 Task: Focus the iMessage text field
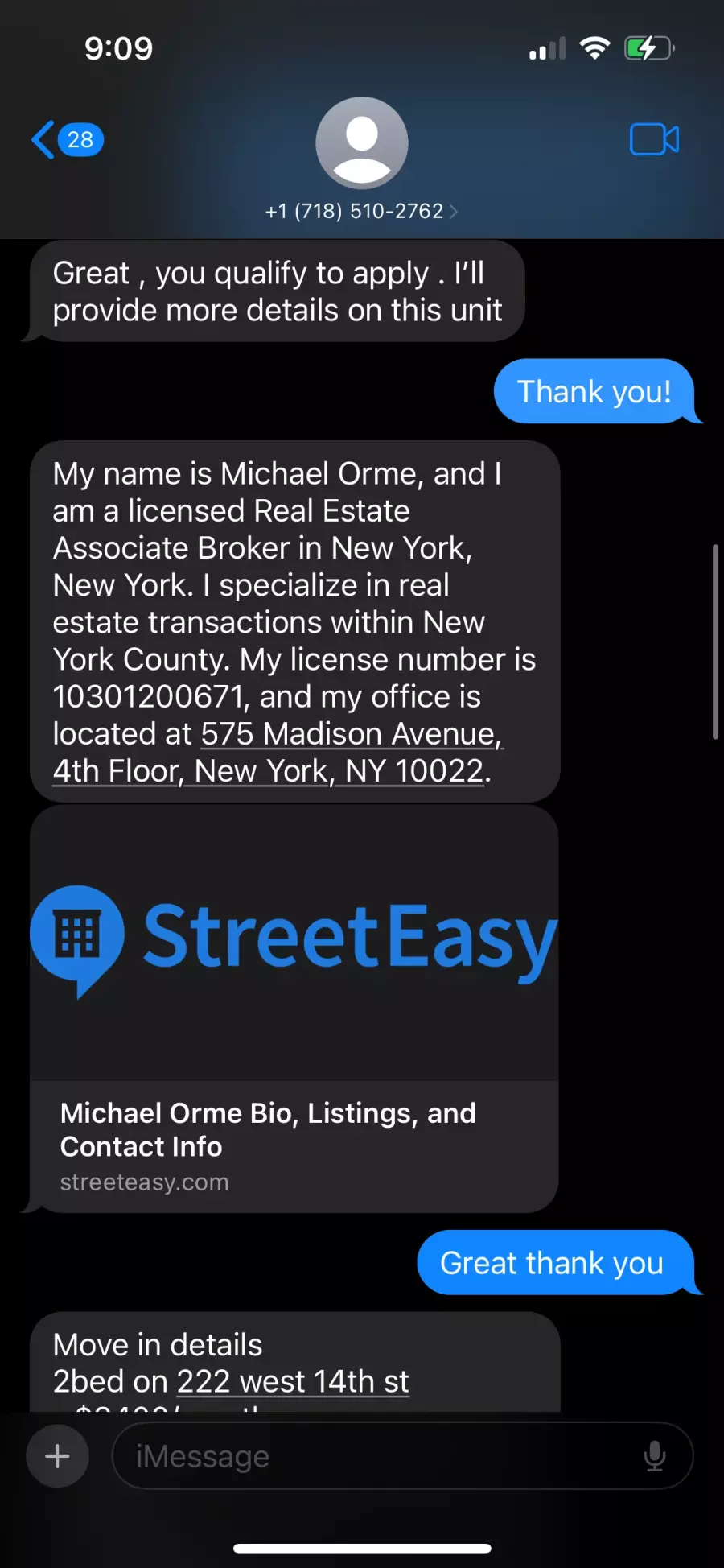tap(378, 1456)
